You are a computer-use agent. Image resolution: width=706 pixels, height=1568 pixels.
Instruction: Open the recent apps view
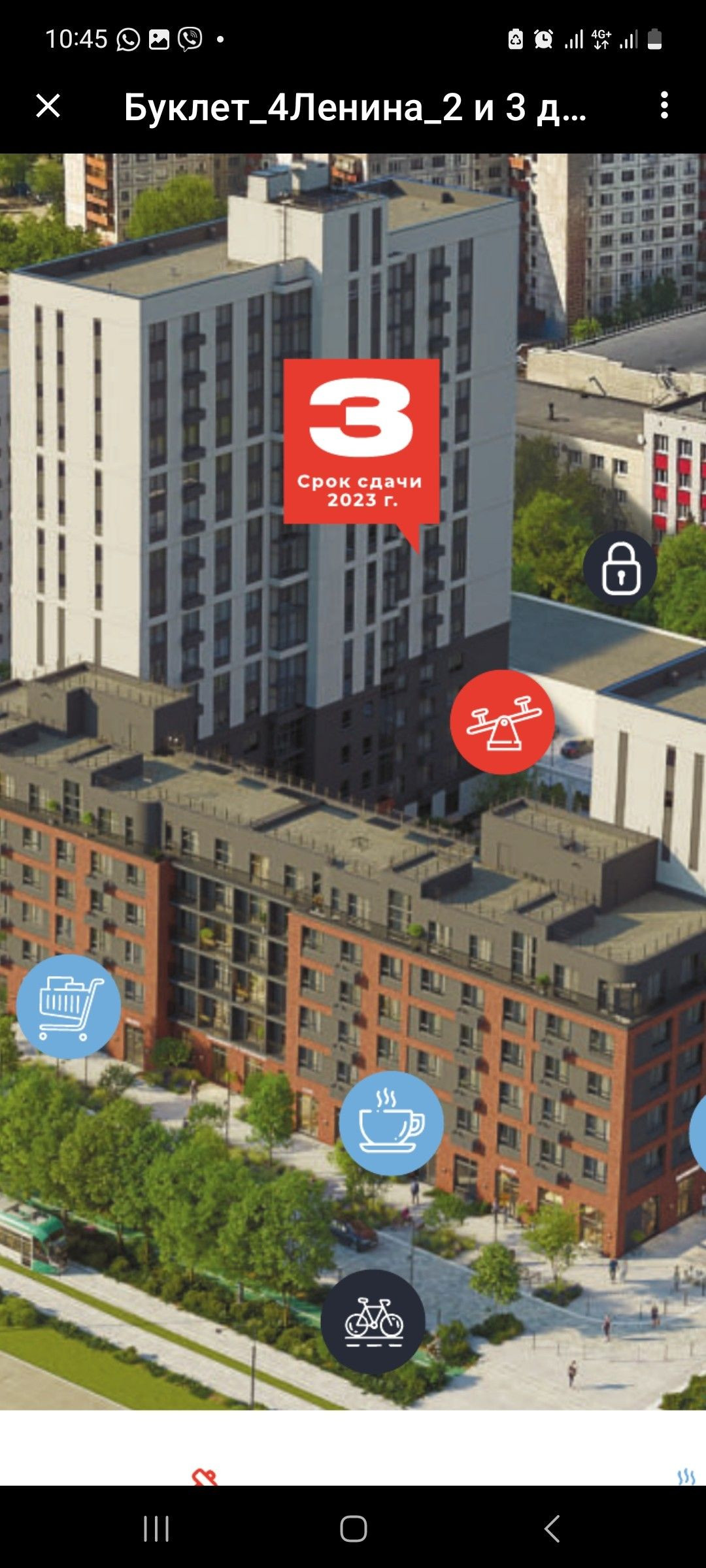156,1529
